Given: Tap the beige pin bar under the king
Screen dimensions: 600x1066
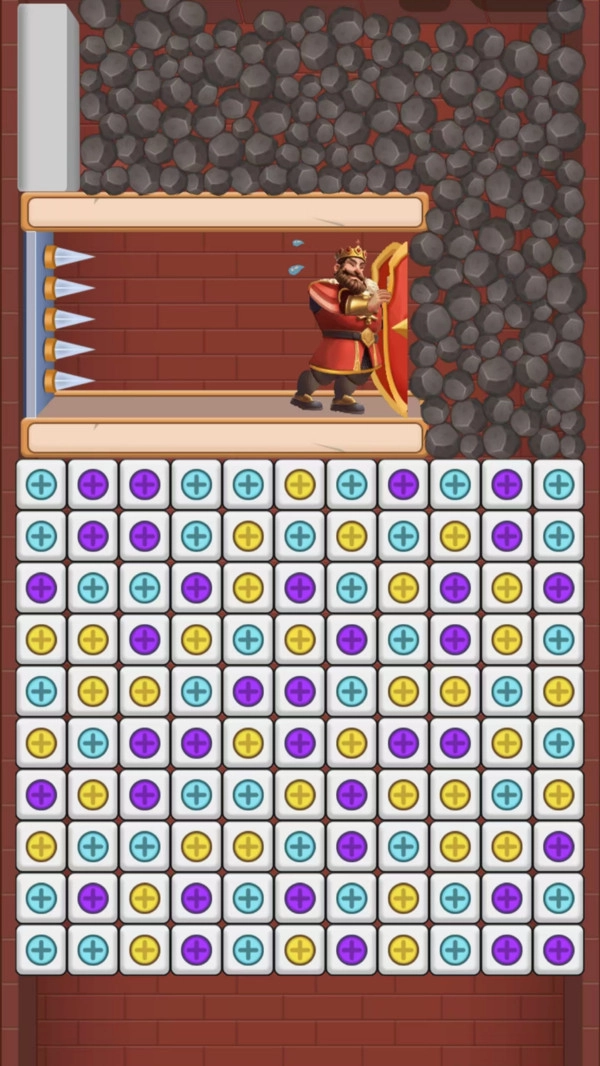Looking at the screenshot, I should [x=224, y=438].
